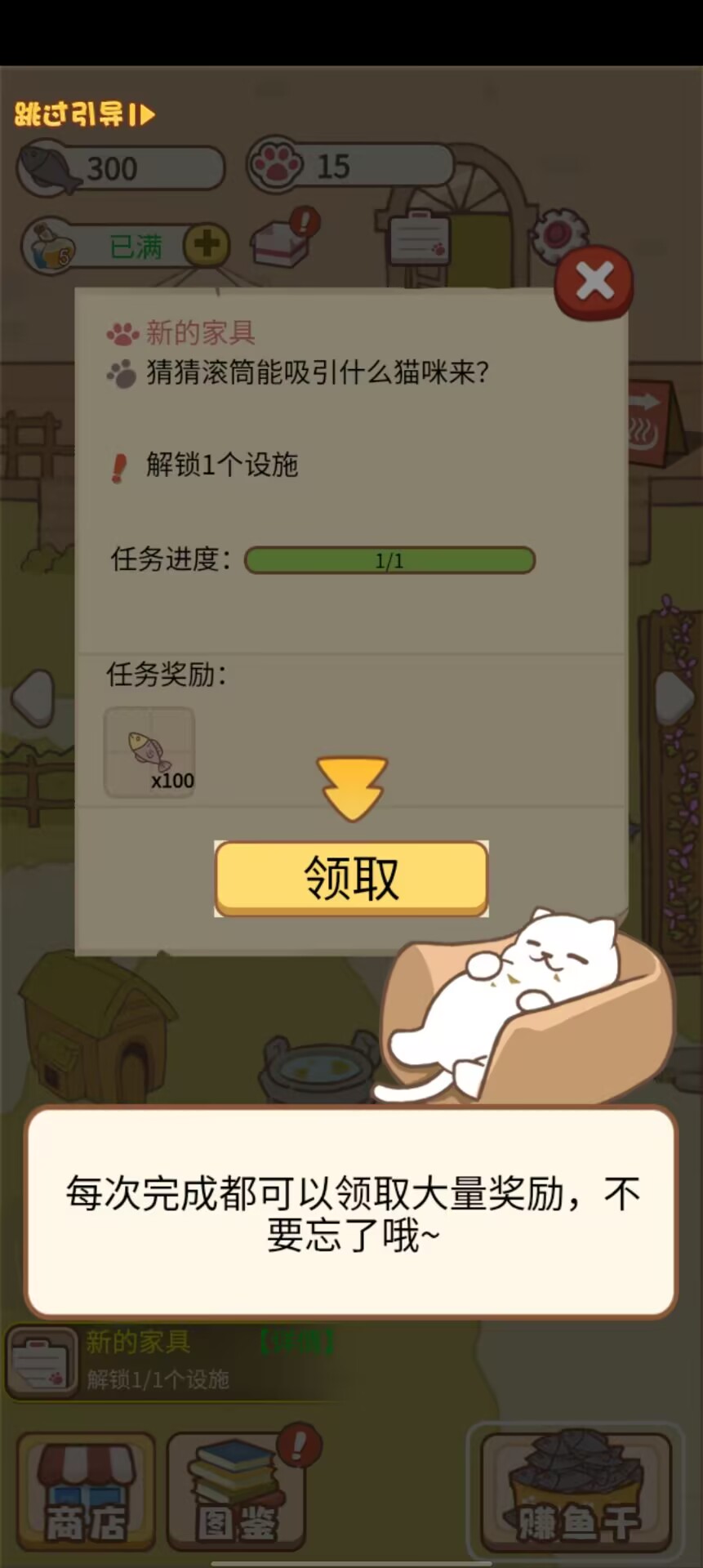
Task: Skip the tutorial via 跳过引导
Action: [85, 114]
